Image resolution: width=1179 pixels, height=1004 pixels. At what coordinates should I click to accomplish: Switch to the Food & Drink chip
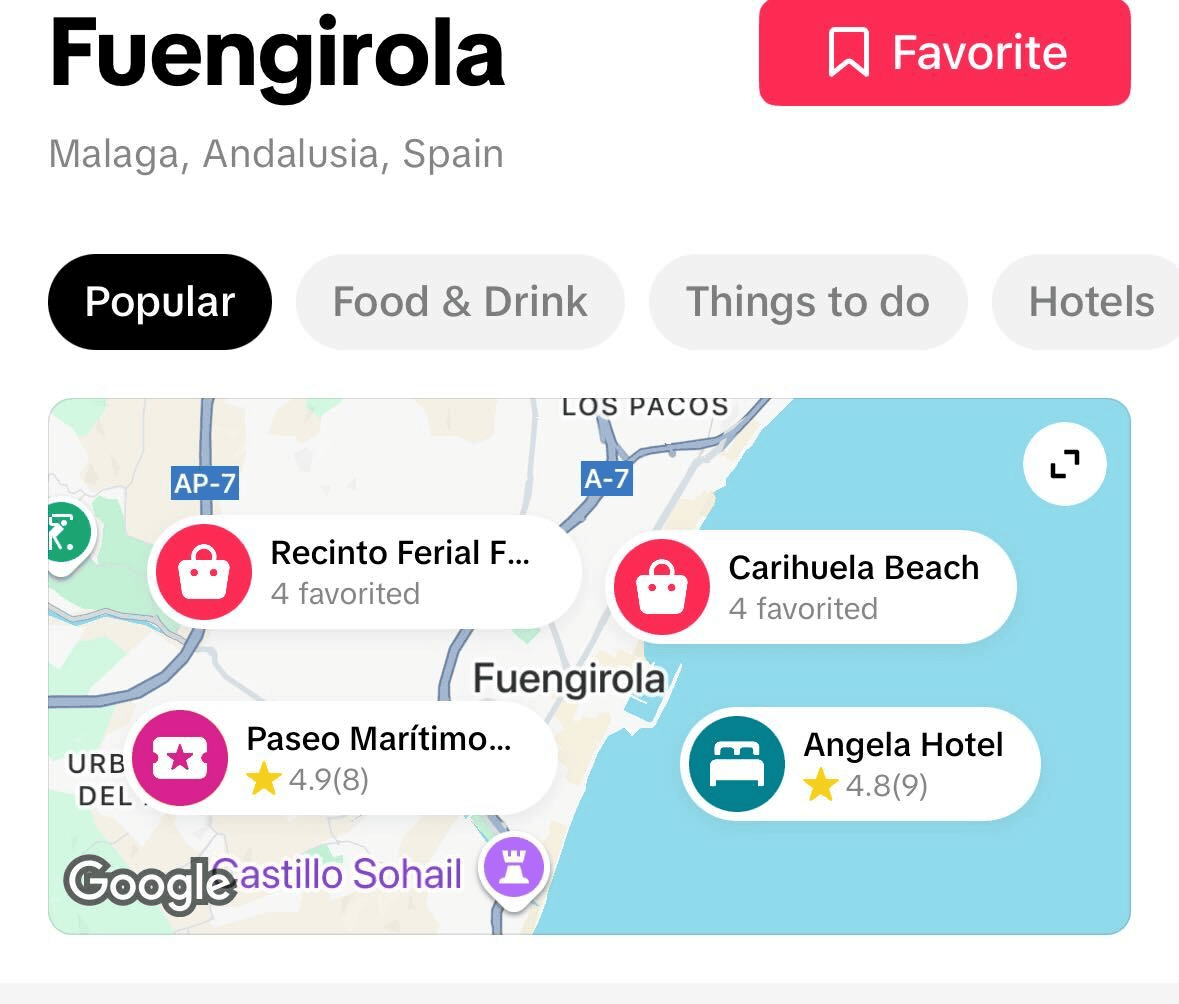pyautogui.click(x=460, y=302)
